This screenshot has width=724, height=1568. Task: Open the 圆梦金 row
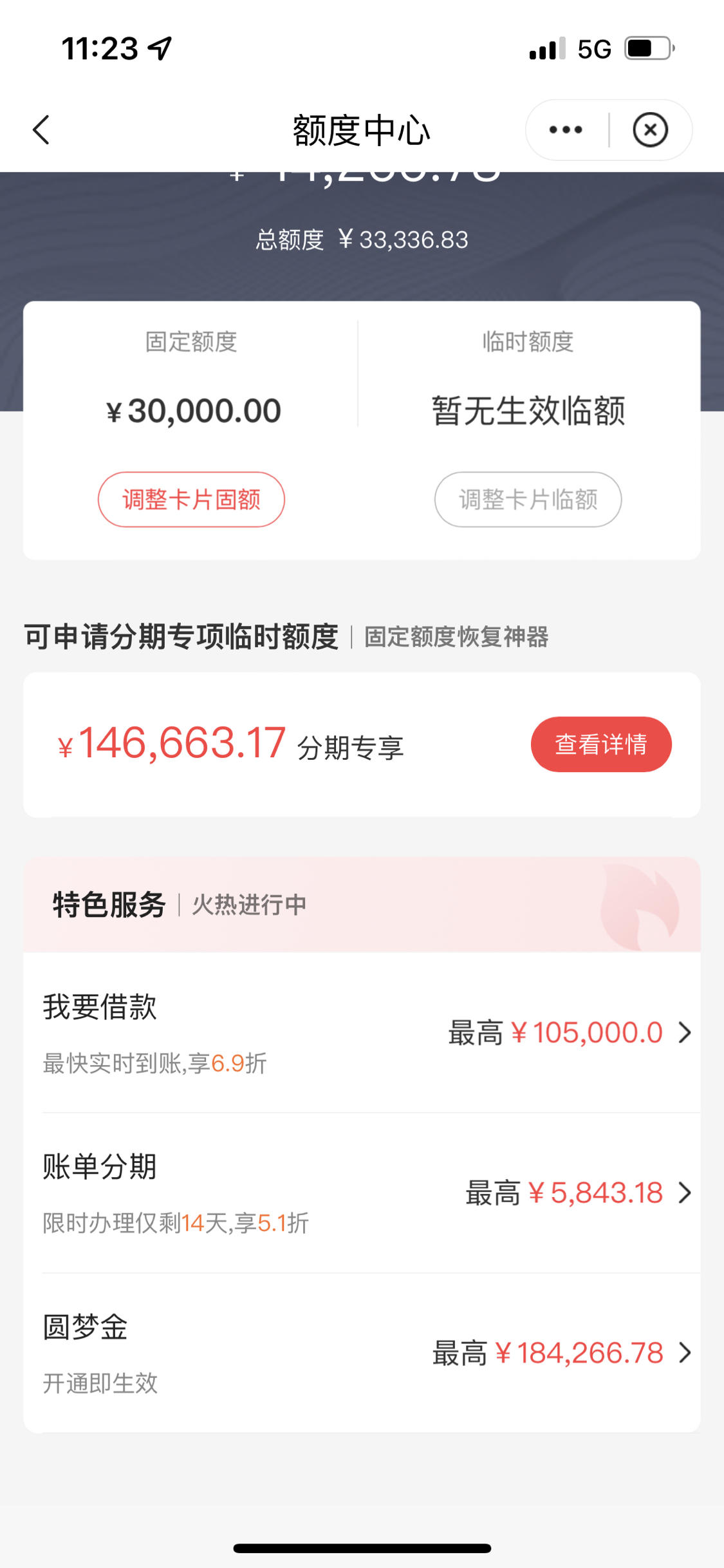click(362, 1353)
